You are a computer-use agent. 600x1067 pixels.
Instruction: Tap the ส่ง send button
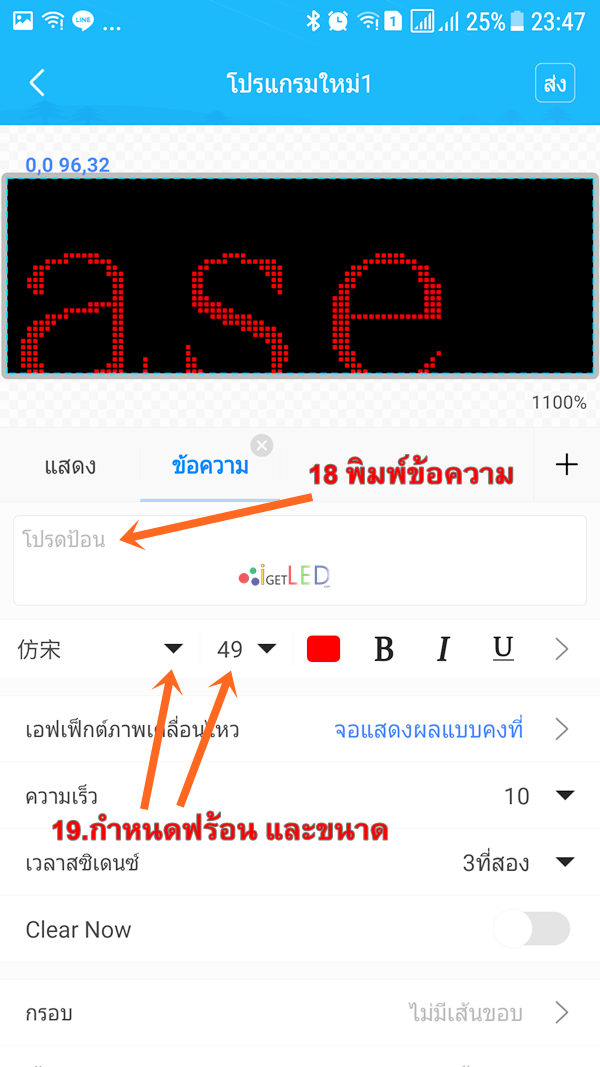click(x=555, y=84)
